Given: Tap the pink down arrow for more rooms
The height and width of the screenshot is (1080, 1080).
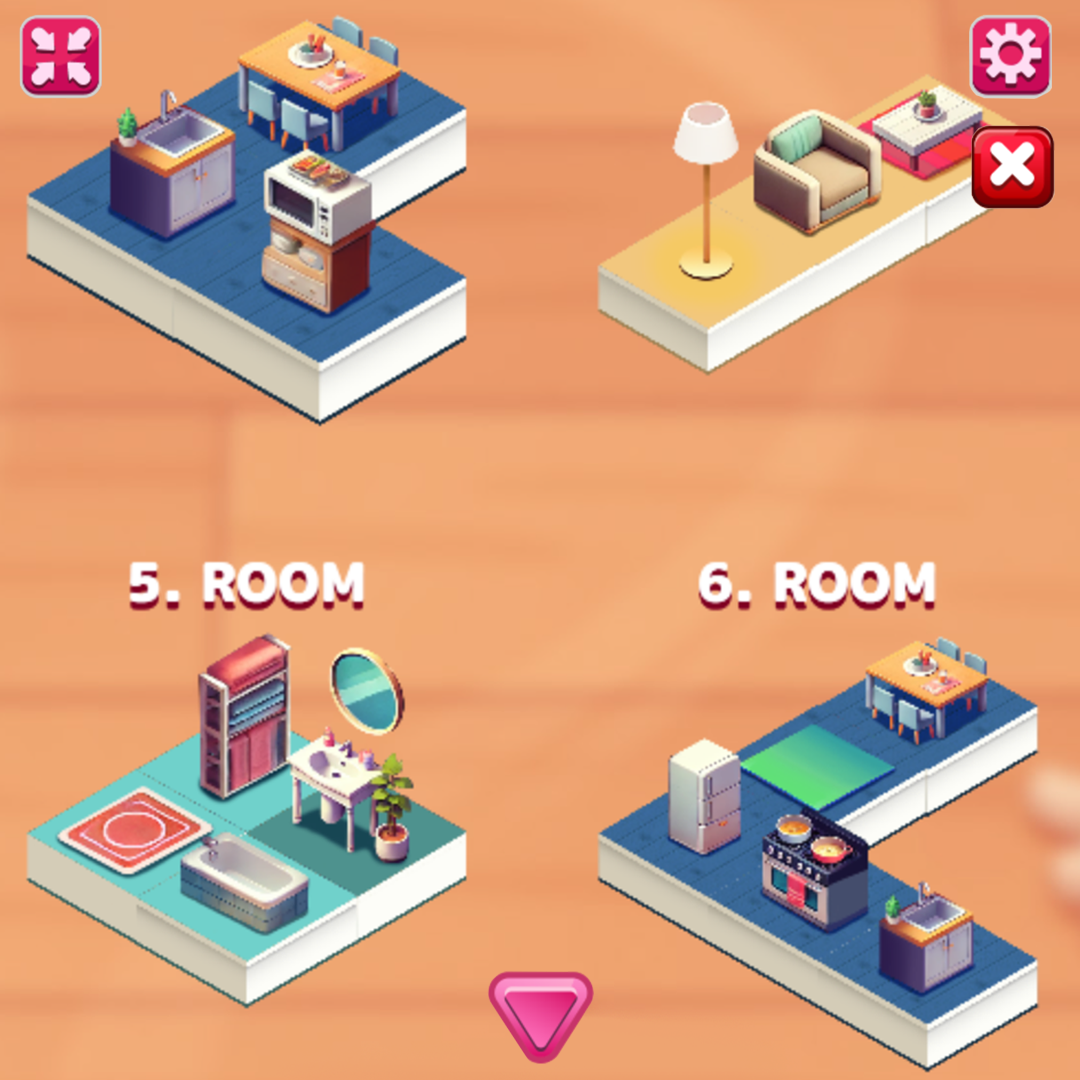Looking at the screenshot, I should tap(540, 1012).
